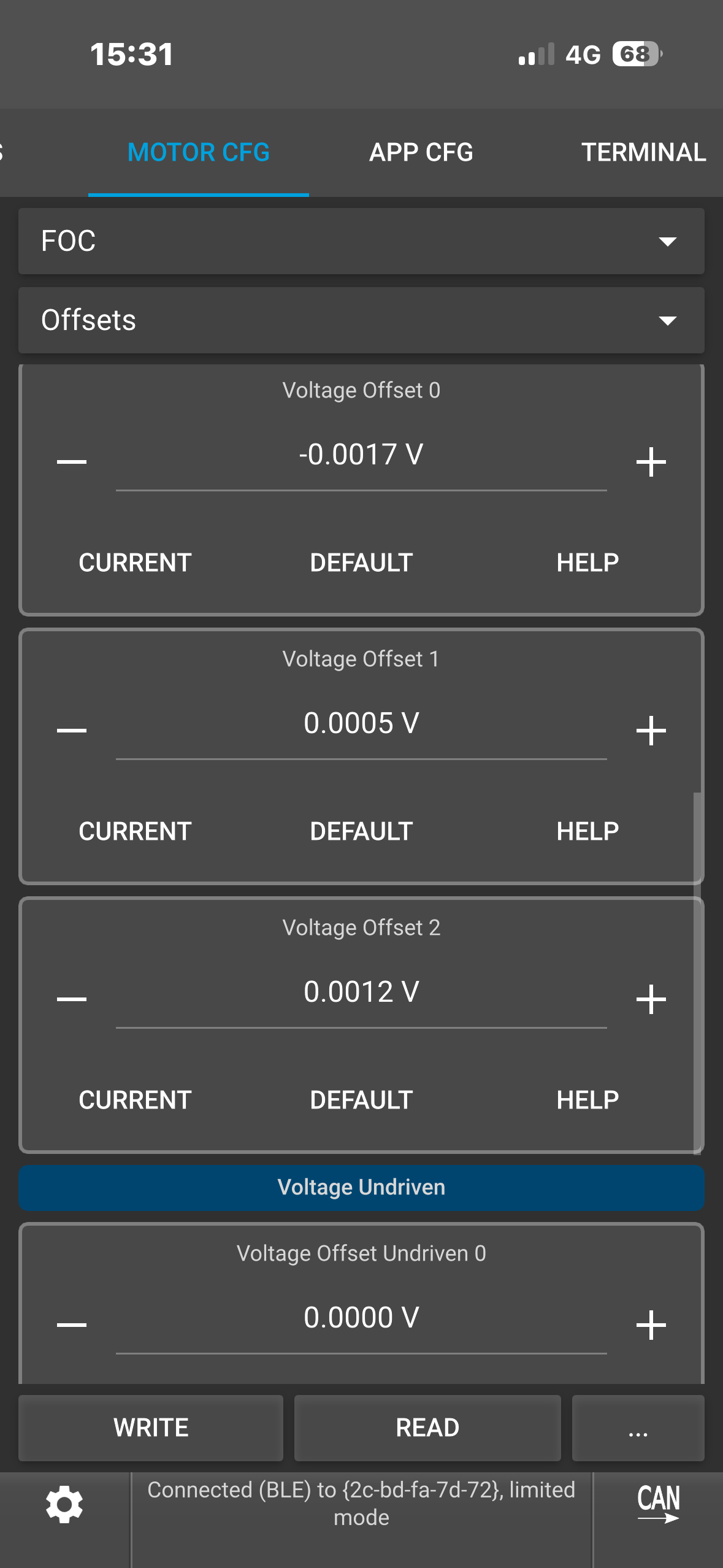Edit the Voltage Offset 0 value field
Screen dimensions: 723x1568
[x=361, y=455]
